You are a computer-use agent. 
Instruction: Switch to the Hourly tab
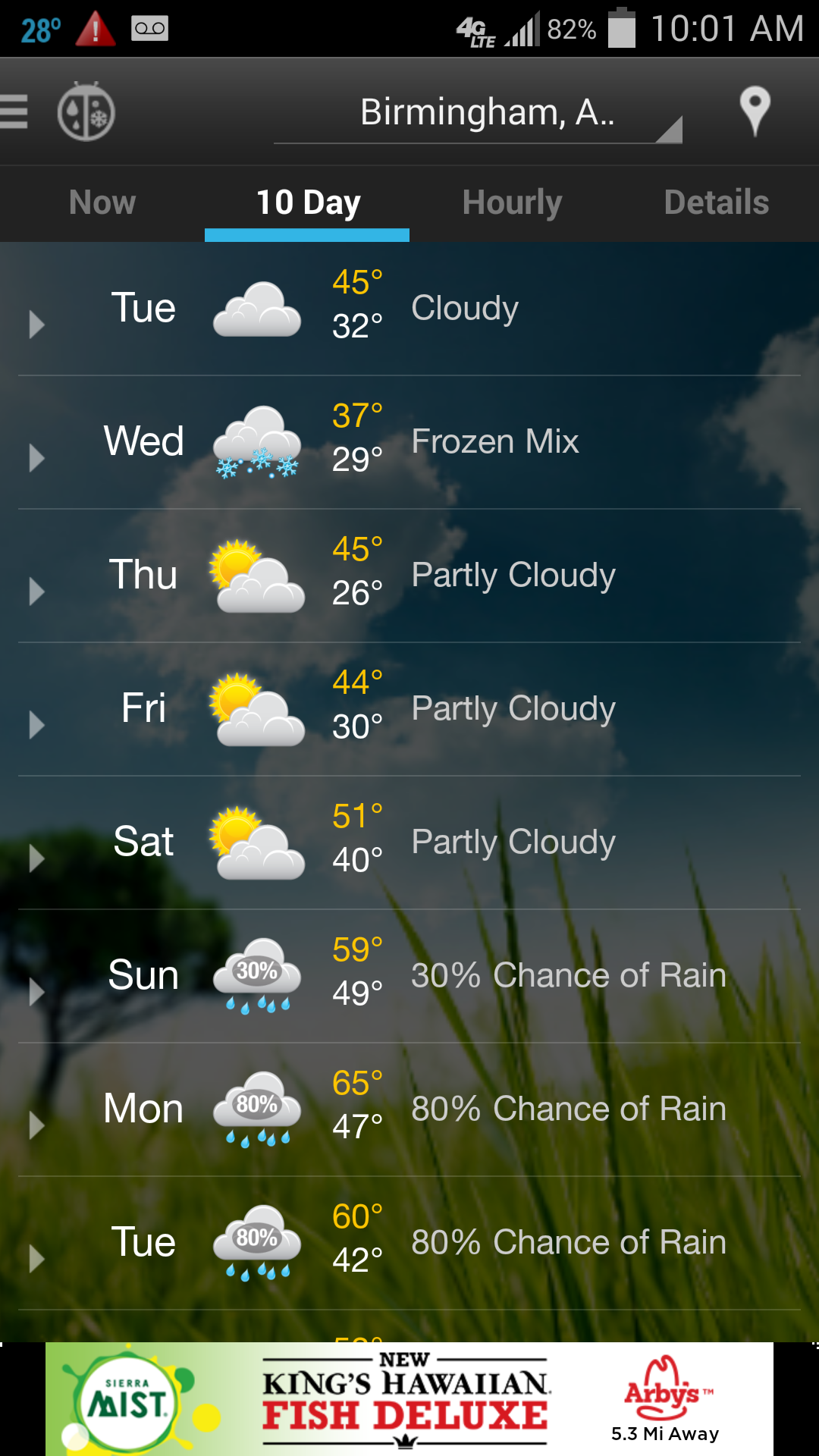coord(512,202)
